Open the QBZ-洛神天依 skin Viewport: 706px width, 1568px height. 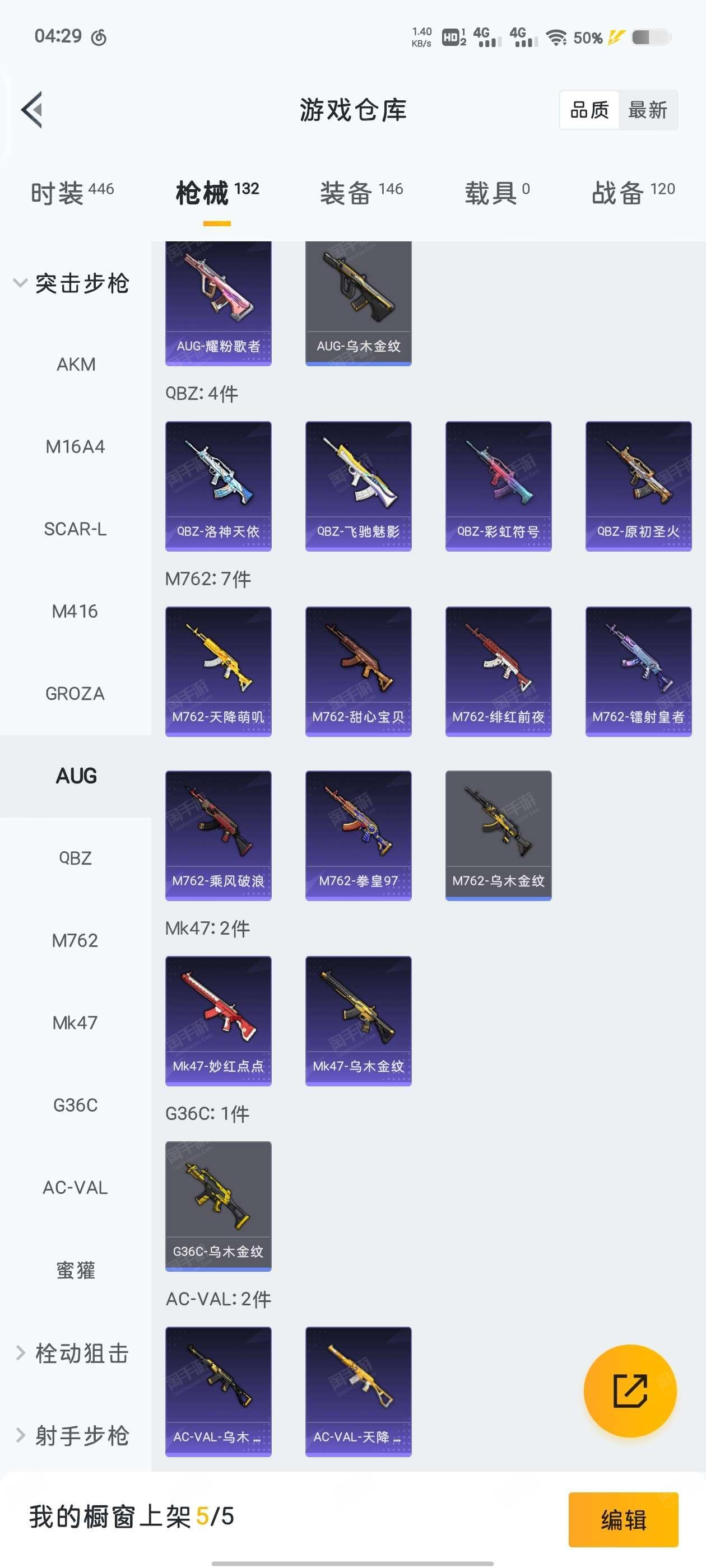218,486
